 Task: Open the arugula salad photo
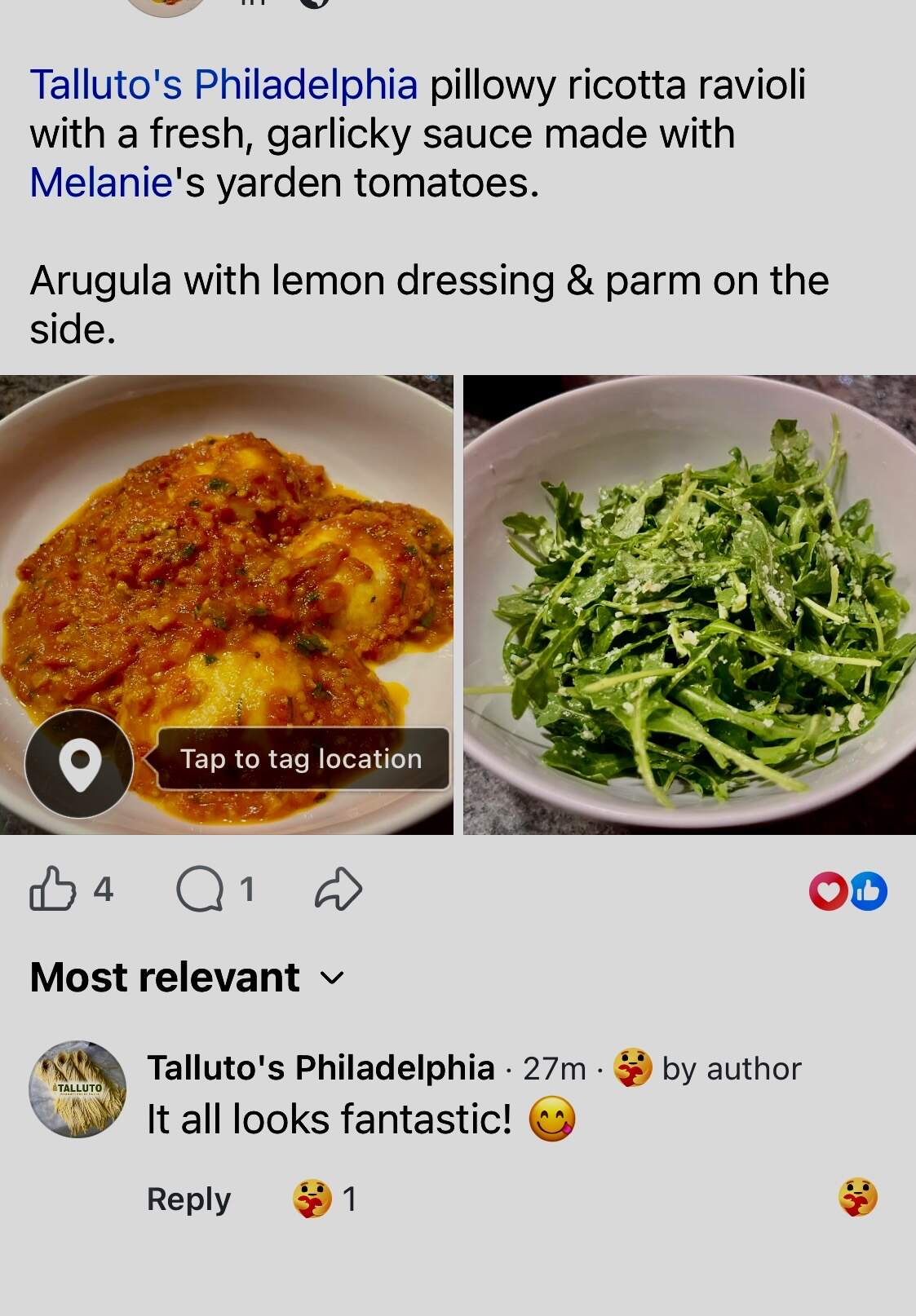pyautogui.click(x=689, y=604)
